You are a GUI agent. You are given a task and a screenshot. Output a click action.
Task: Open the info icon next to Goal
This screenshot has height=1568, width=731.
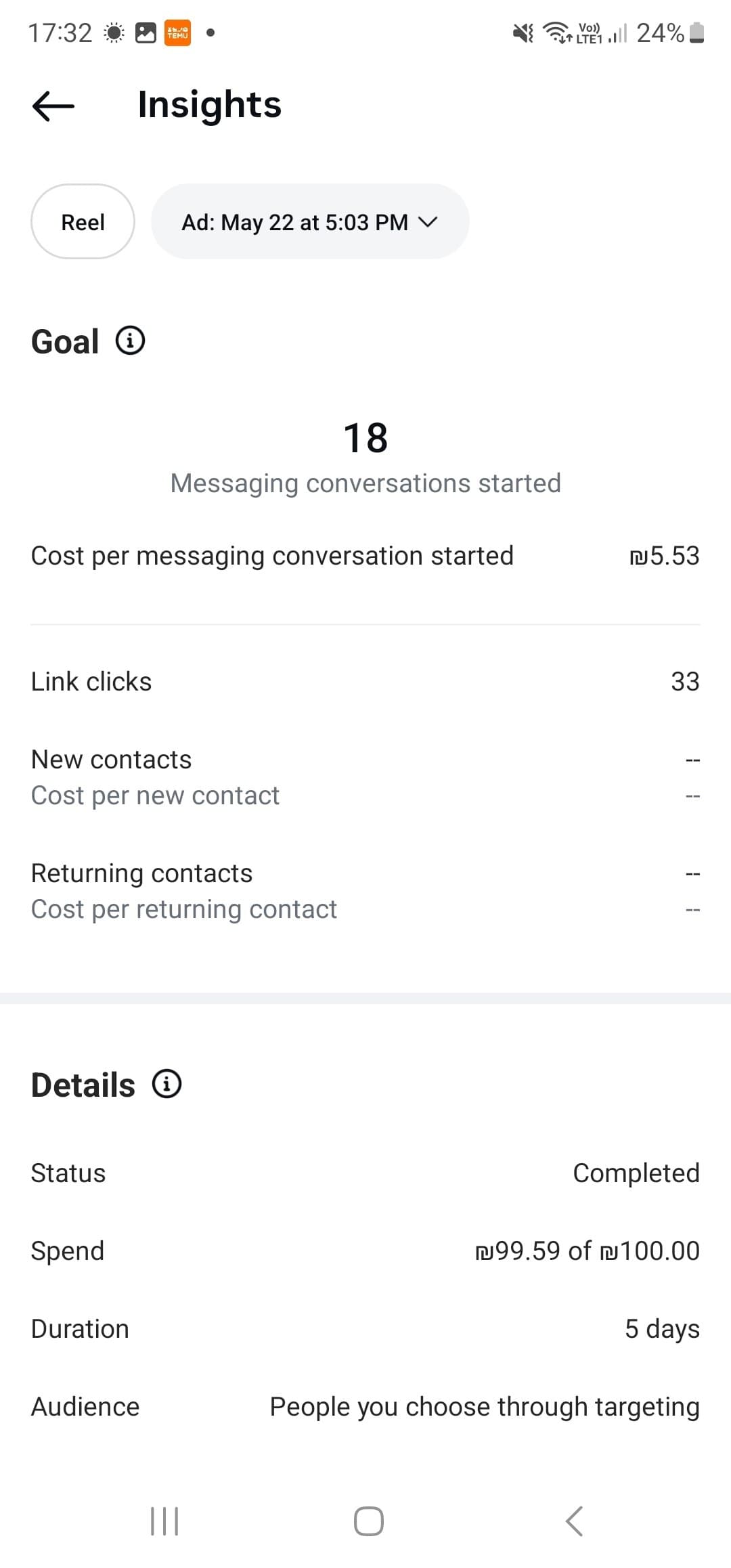click(130, 341)
